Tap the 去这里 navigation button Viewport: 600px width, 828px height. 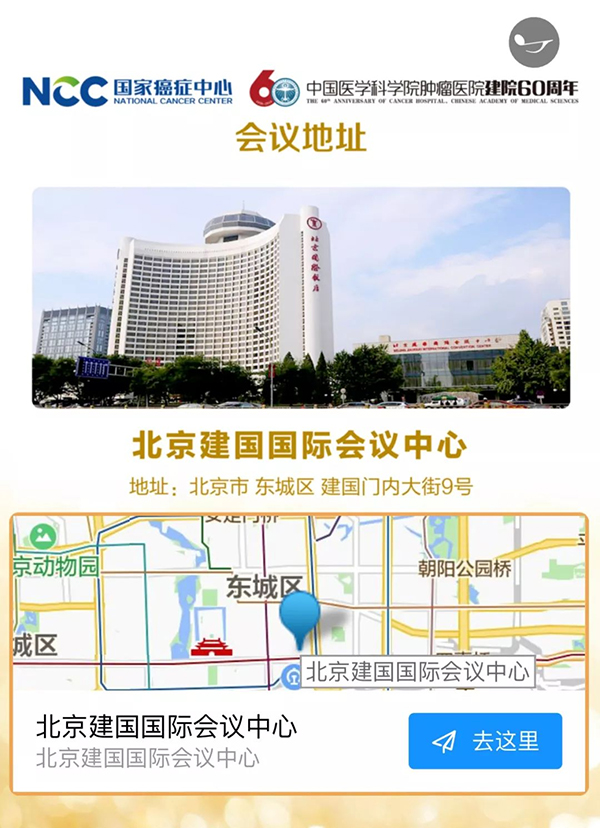tap(485, 741)
